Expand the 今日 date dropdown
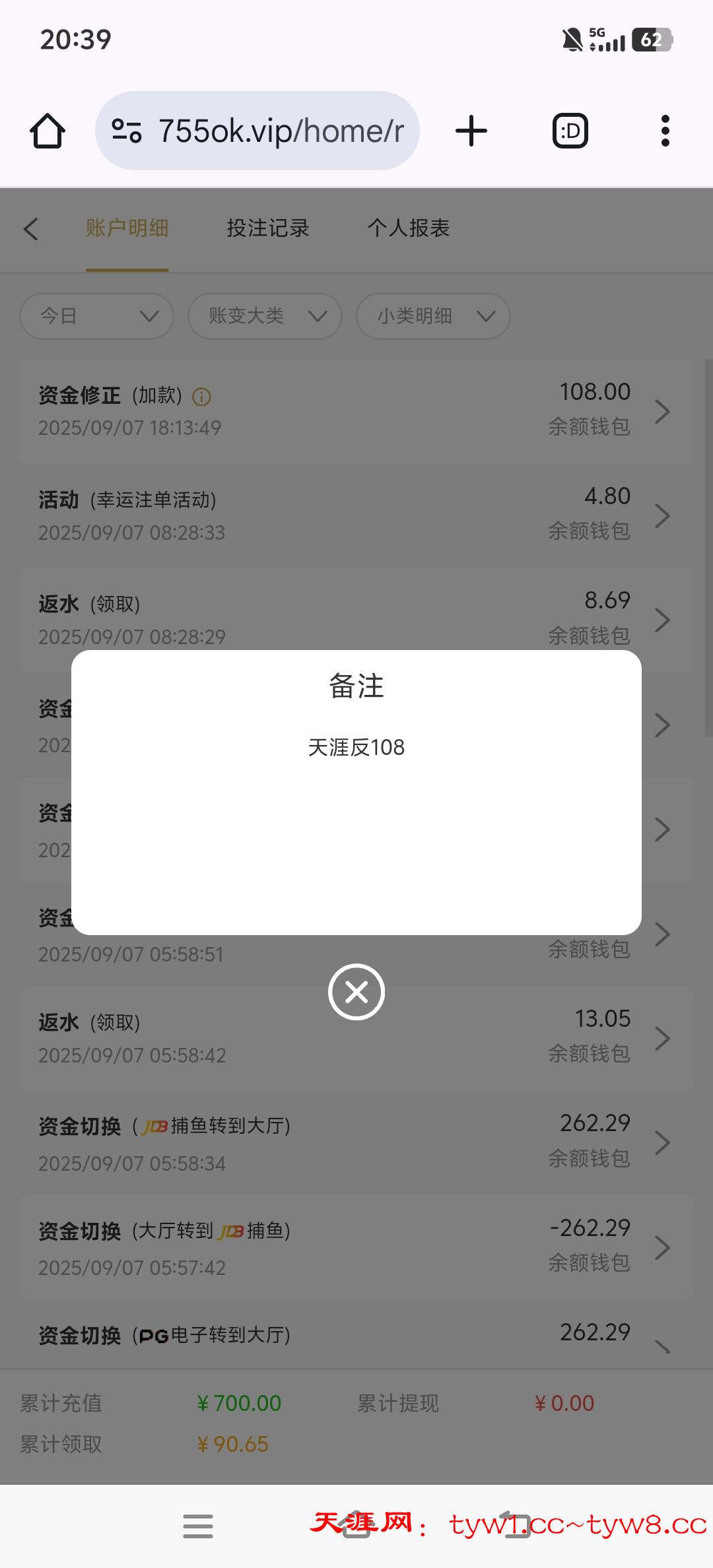 tap(97, 316)
